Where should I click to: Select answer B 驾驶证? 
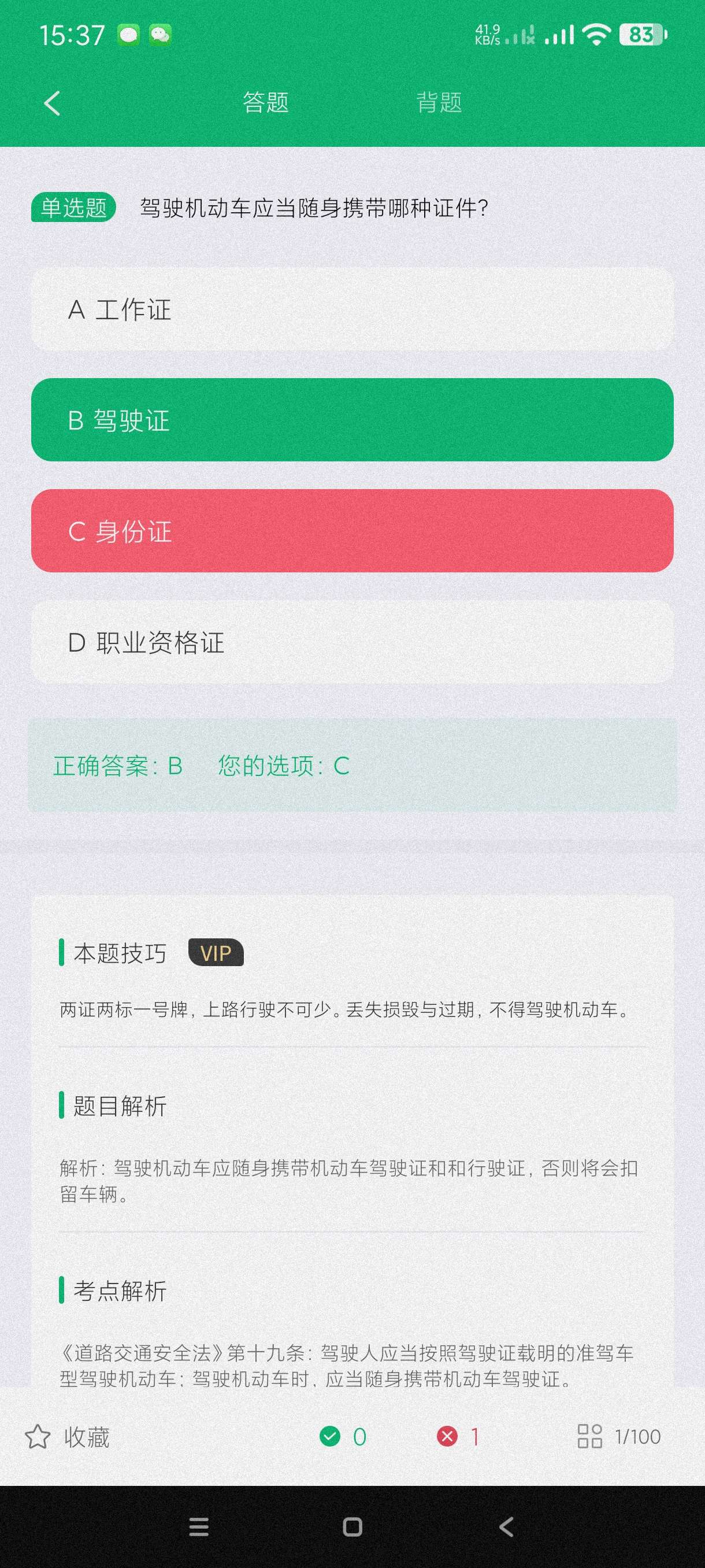pos(352,420)
